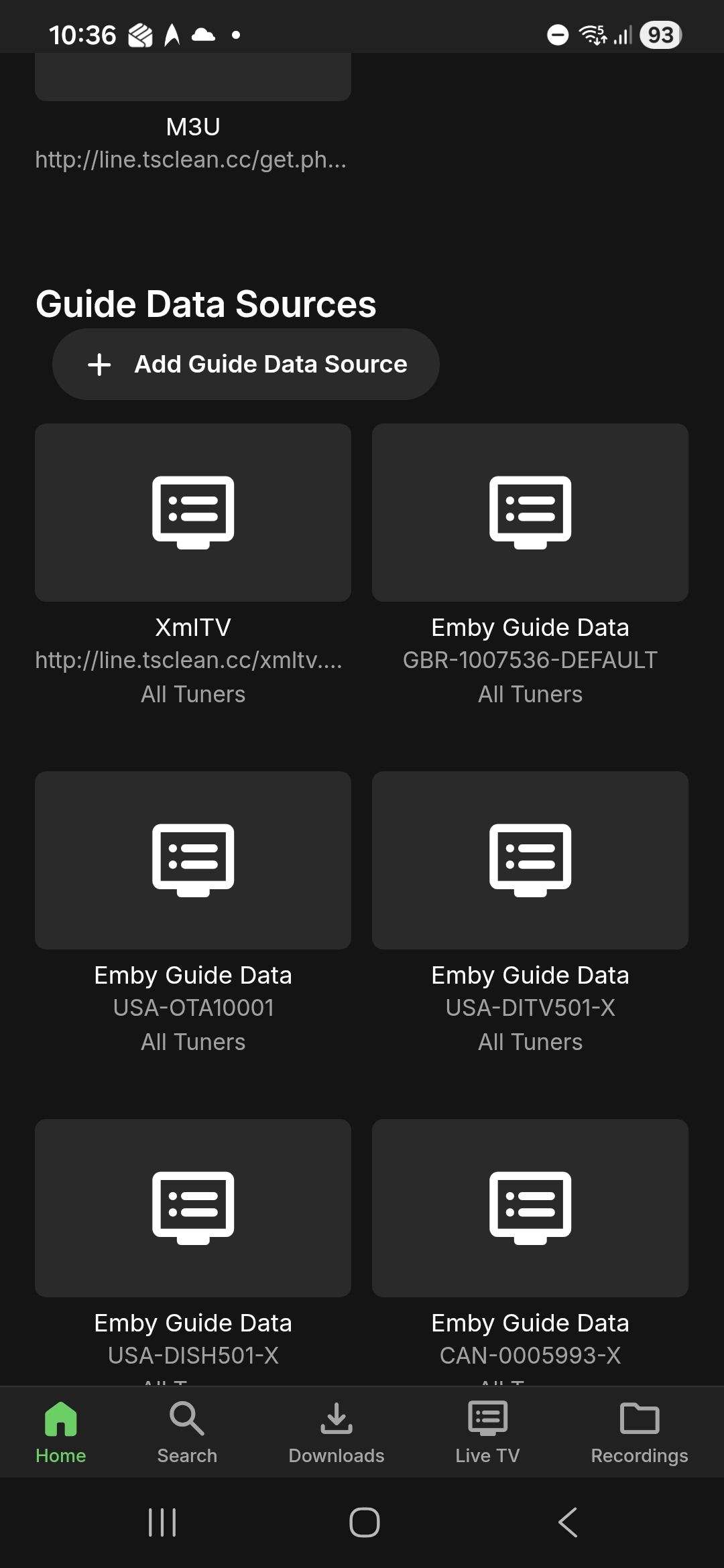Open the recent apps view
The width and height of the screenshot is (724, 1568).
[162, 1522]
